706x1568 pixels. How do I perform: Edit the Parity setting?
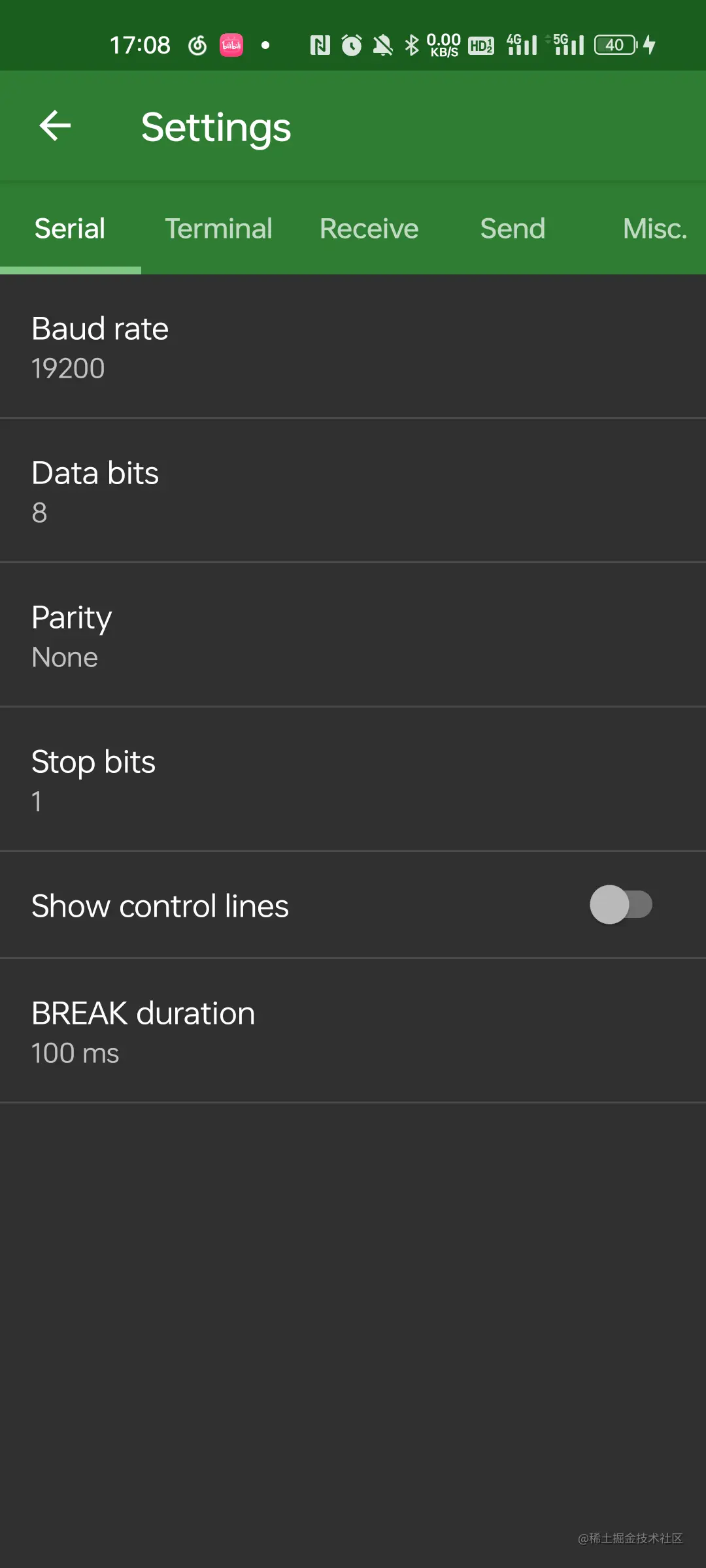pos(353,636)
